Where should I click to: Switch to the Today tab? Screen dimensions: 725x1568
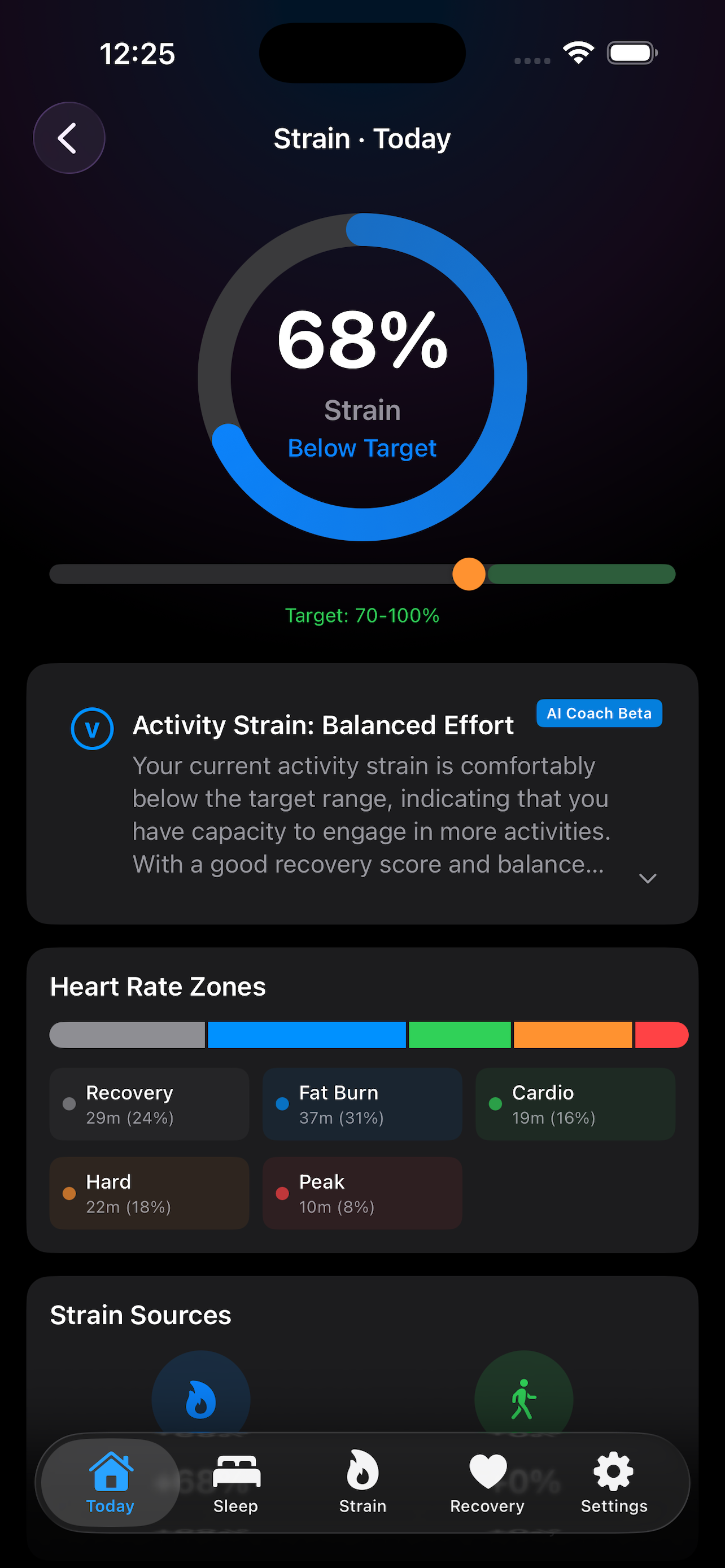(x=110, y=1482)
